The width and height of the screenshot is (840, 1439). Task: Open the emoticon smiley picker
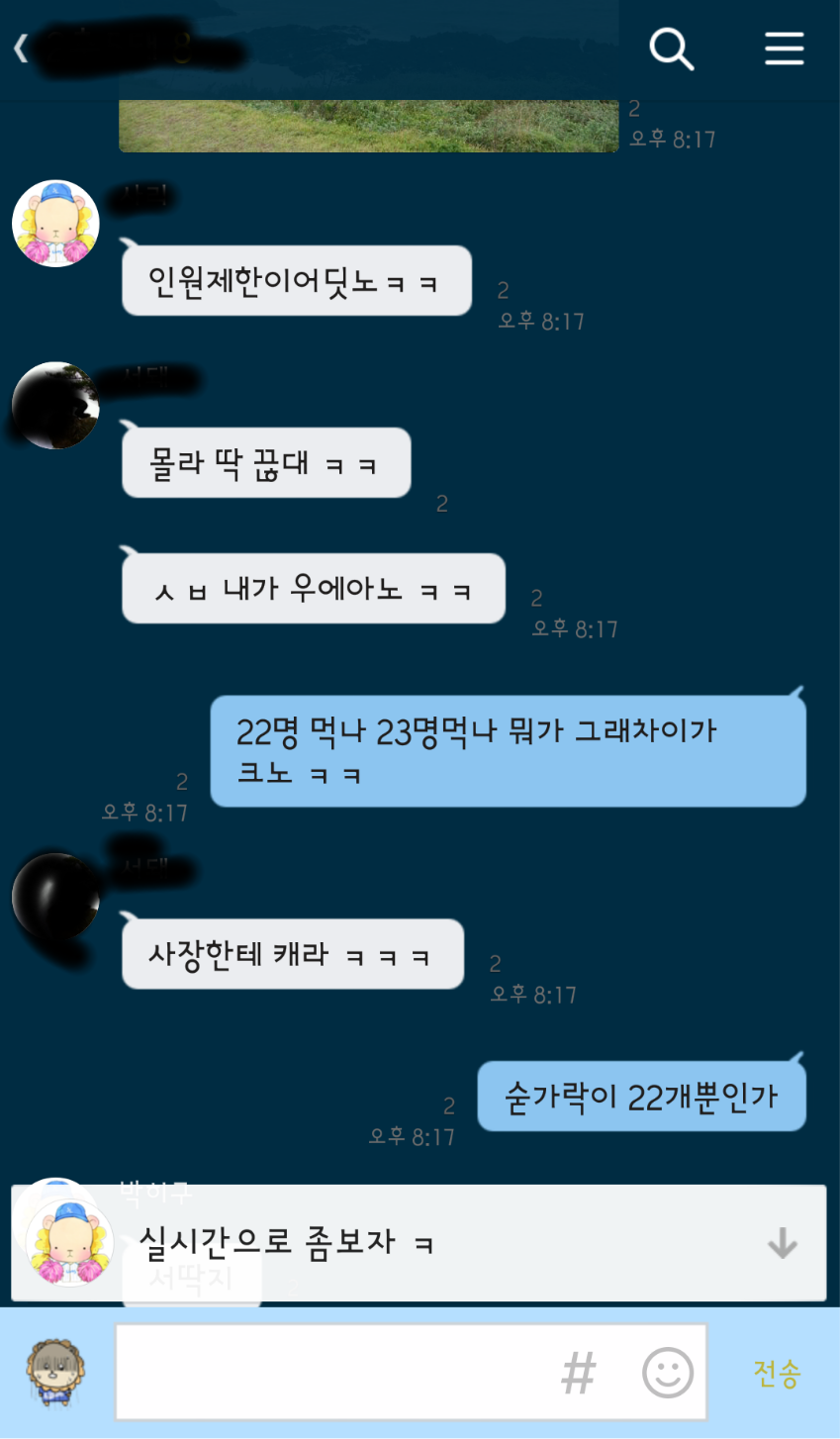pyautogui.click(x=671, y=1372)
